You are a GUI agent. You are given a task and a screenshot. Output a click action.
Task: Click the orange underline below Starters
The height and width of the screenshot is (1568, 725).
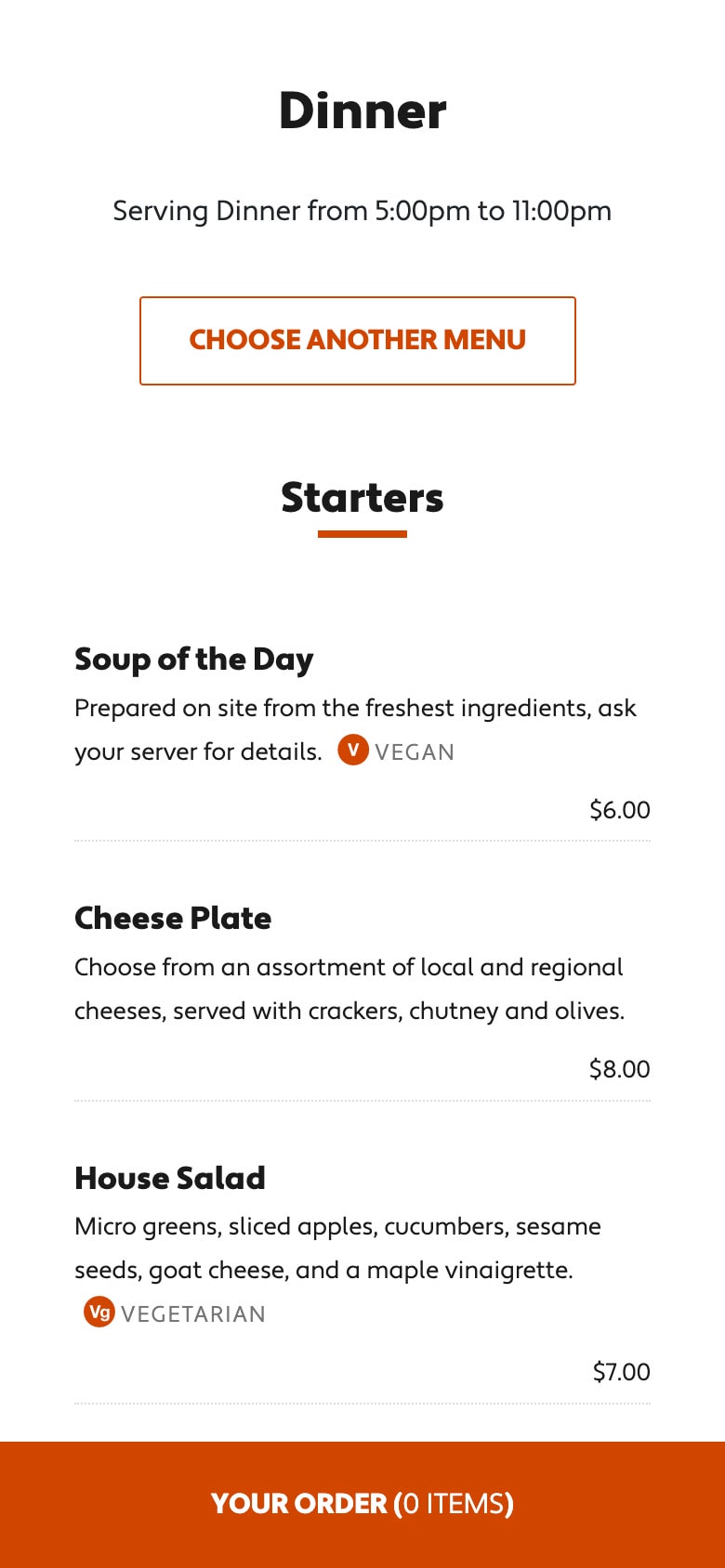pos(362,533)
